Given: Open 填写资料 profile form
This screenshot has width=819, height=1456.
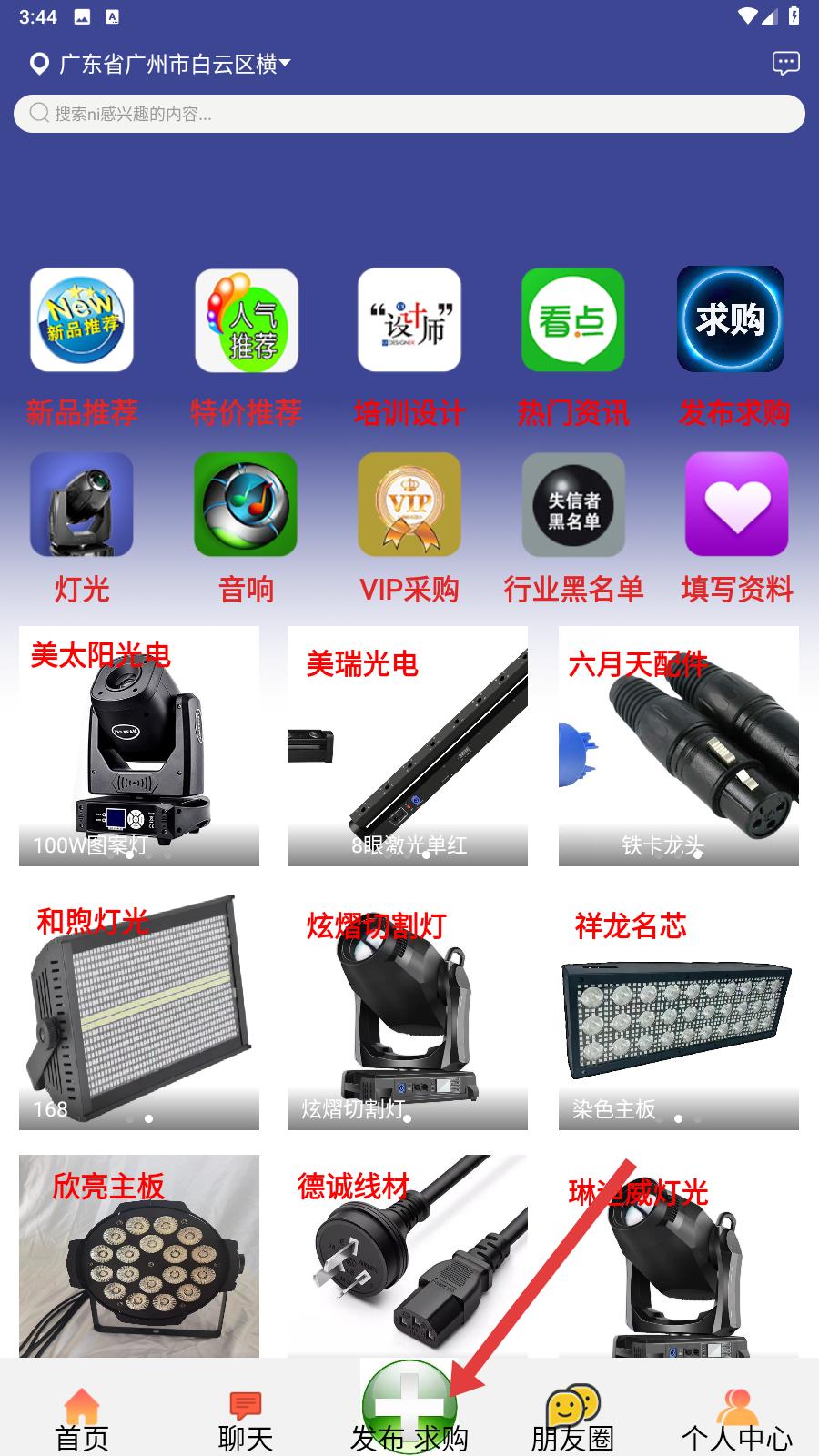Looking at the screenshot, I should 736,505.
